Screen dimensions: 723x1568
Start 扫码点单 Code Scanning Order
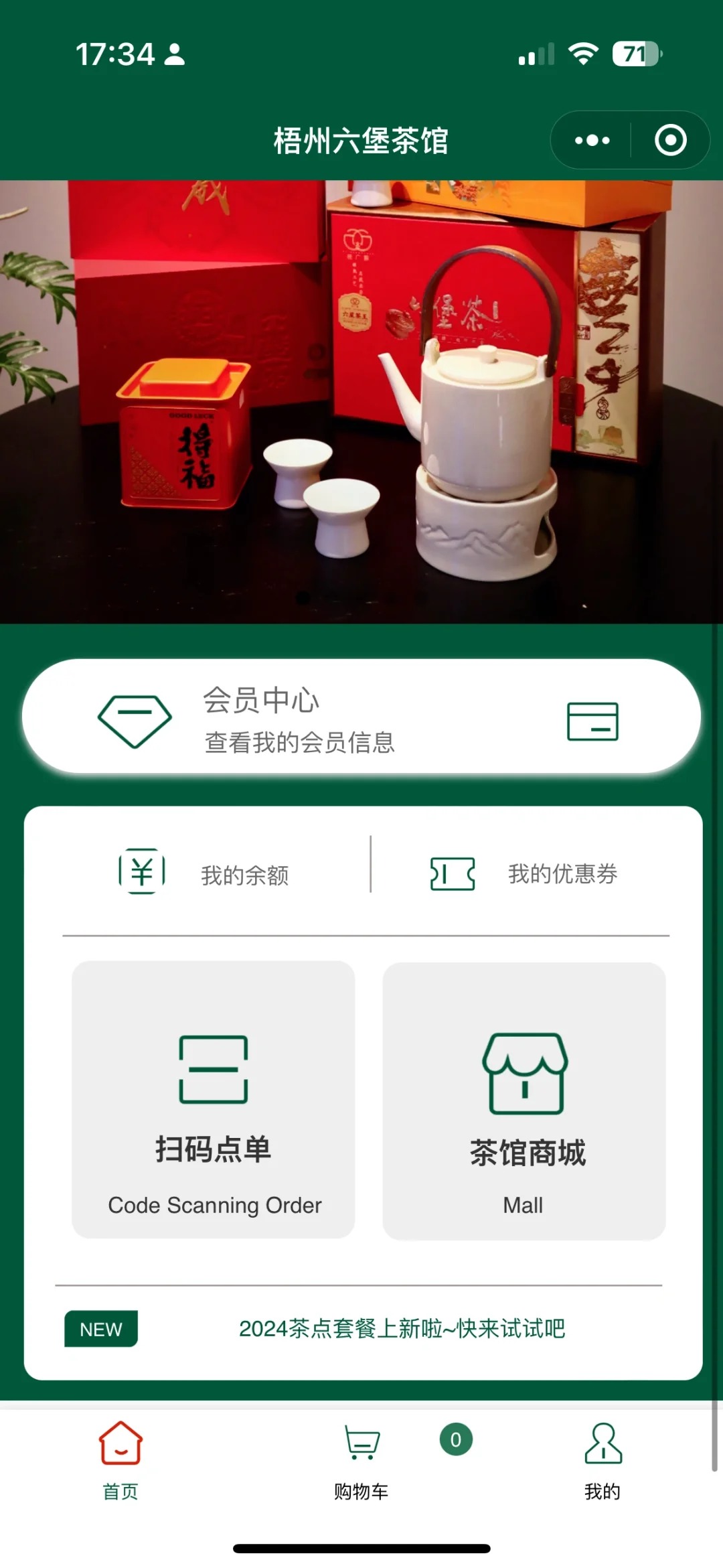coord(214,1100)
